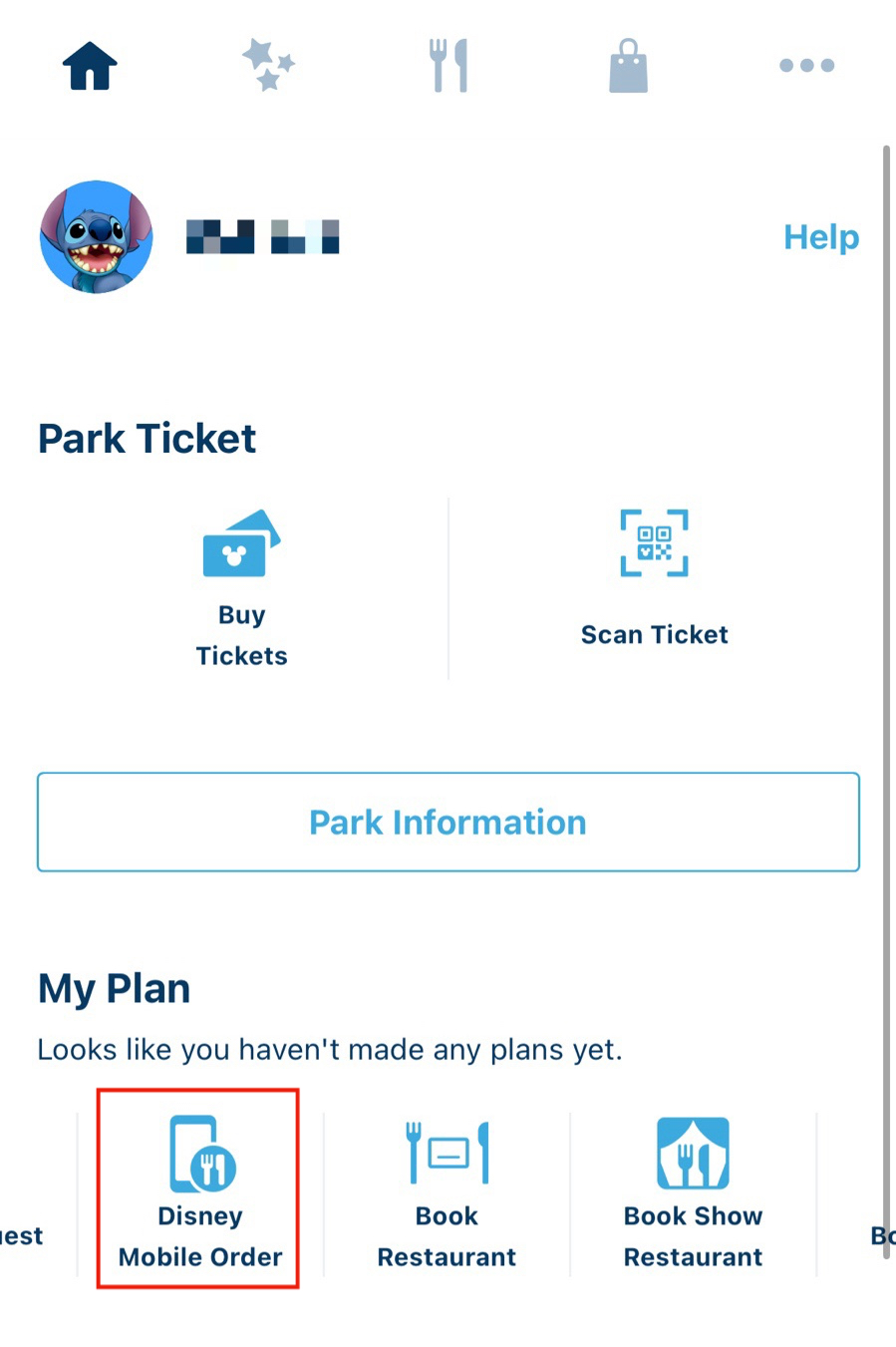Screen dimensions: 896x1347
Task: Open the attractions stars tab
Action: [x=269, y=66]
